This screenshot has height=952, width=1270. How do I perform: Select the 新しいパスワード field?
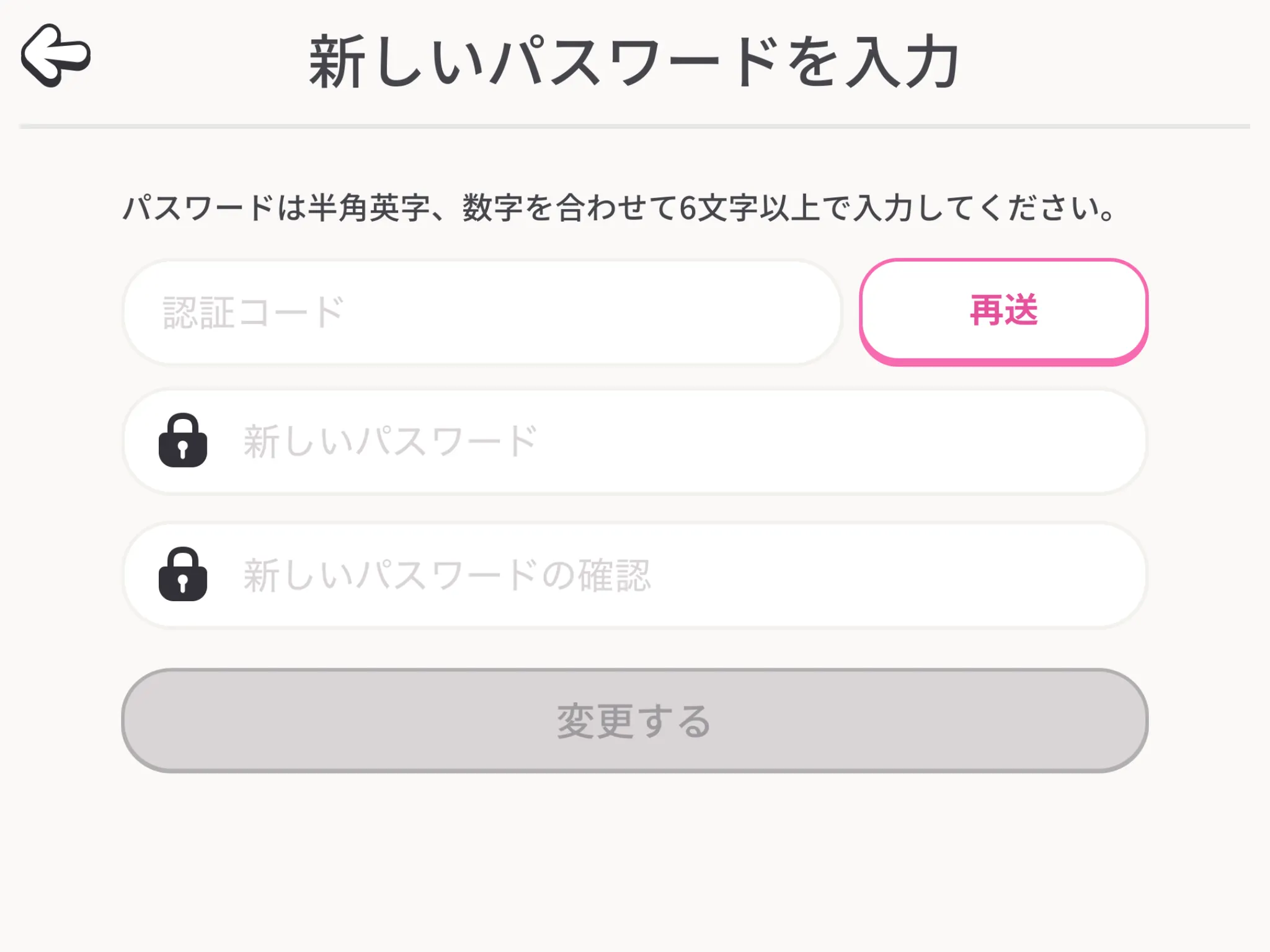(x=682, y=441)
